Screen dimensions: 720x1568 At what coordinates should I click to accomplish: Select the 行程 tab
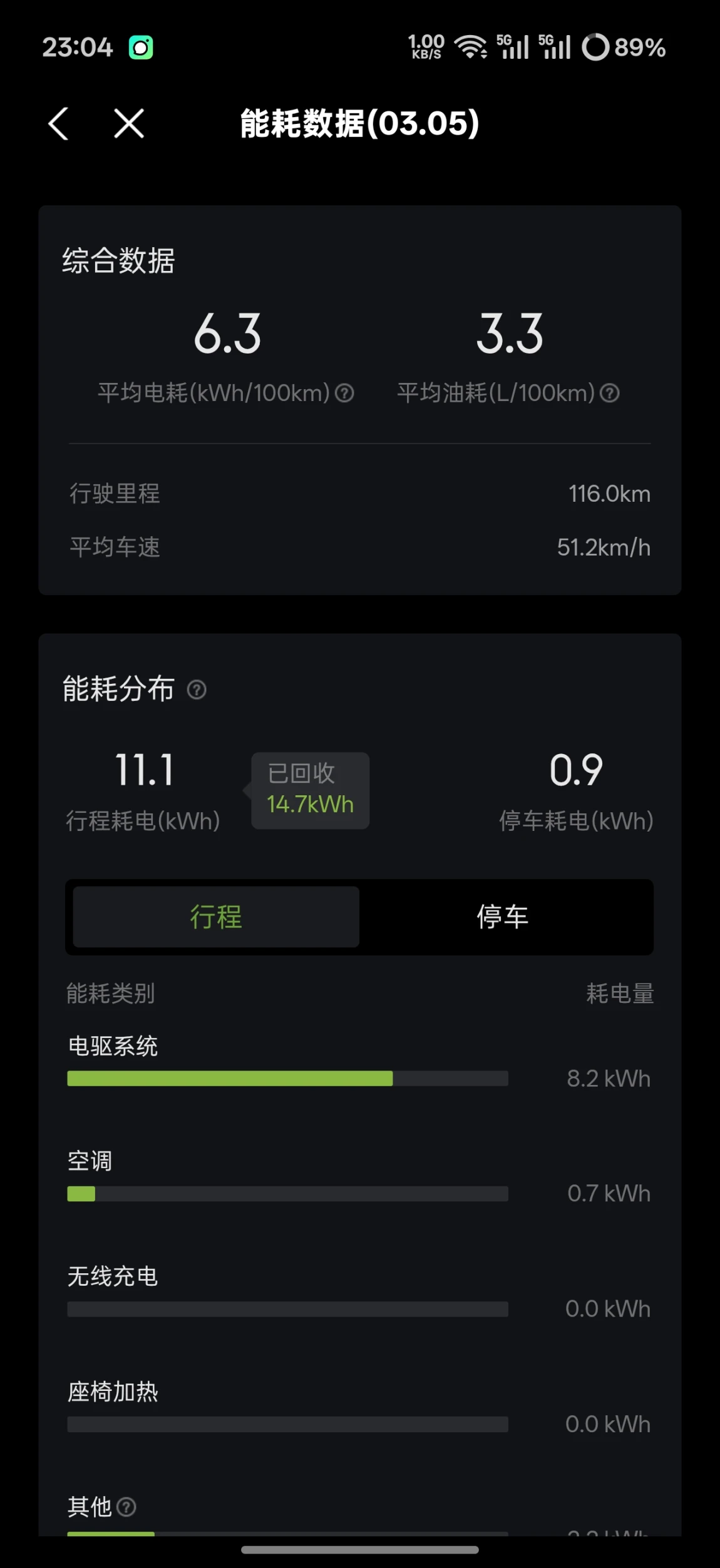click(x=216, y=917)
